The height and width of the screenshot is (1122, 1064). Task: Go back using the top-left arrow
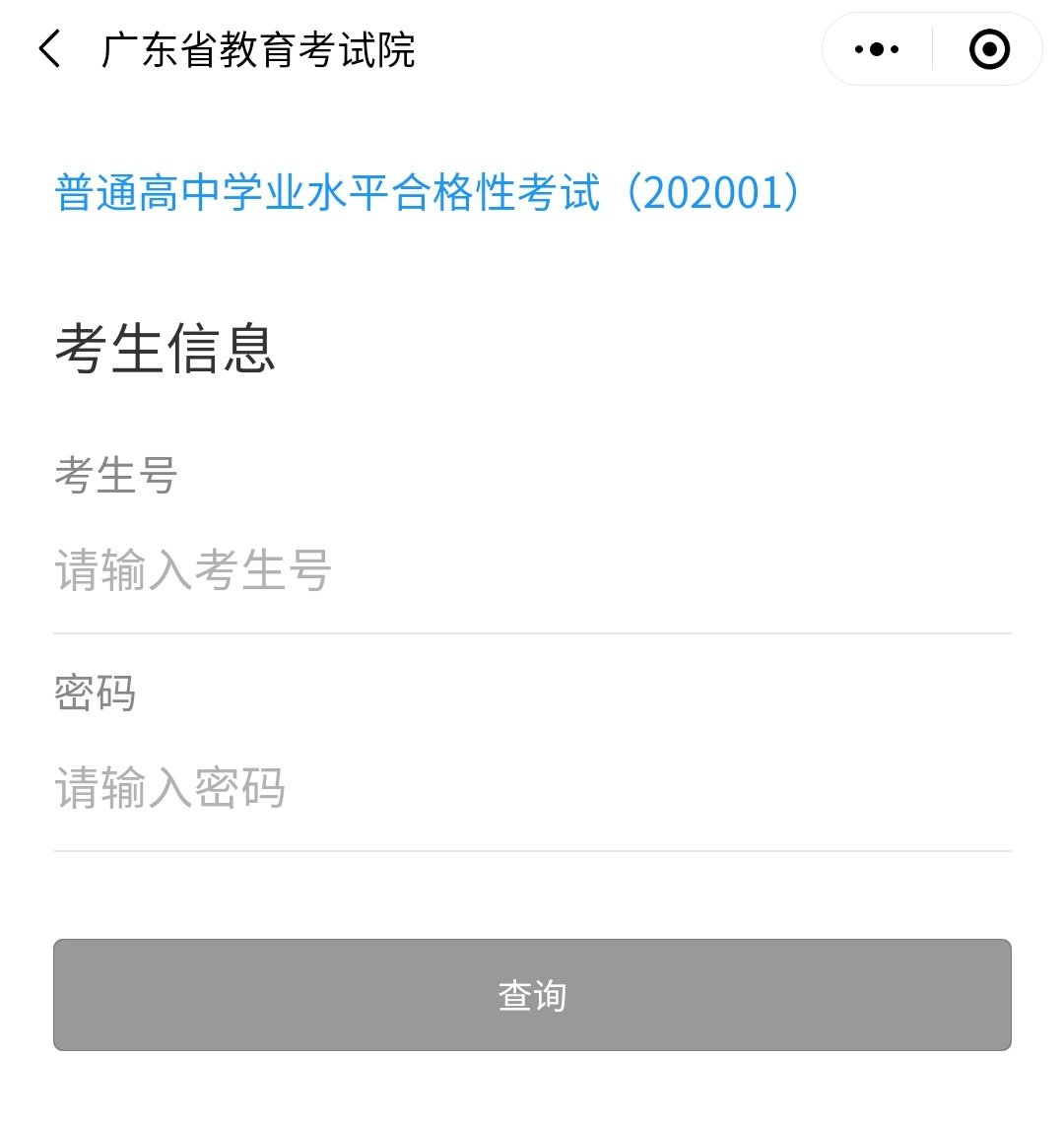tap(50, 49)
